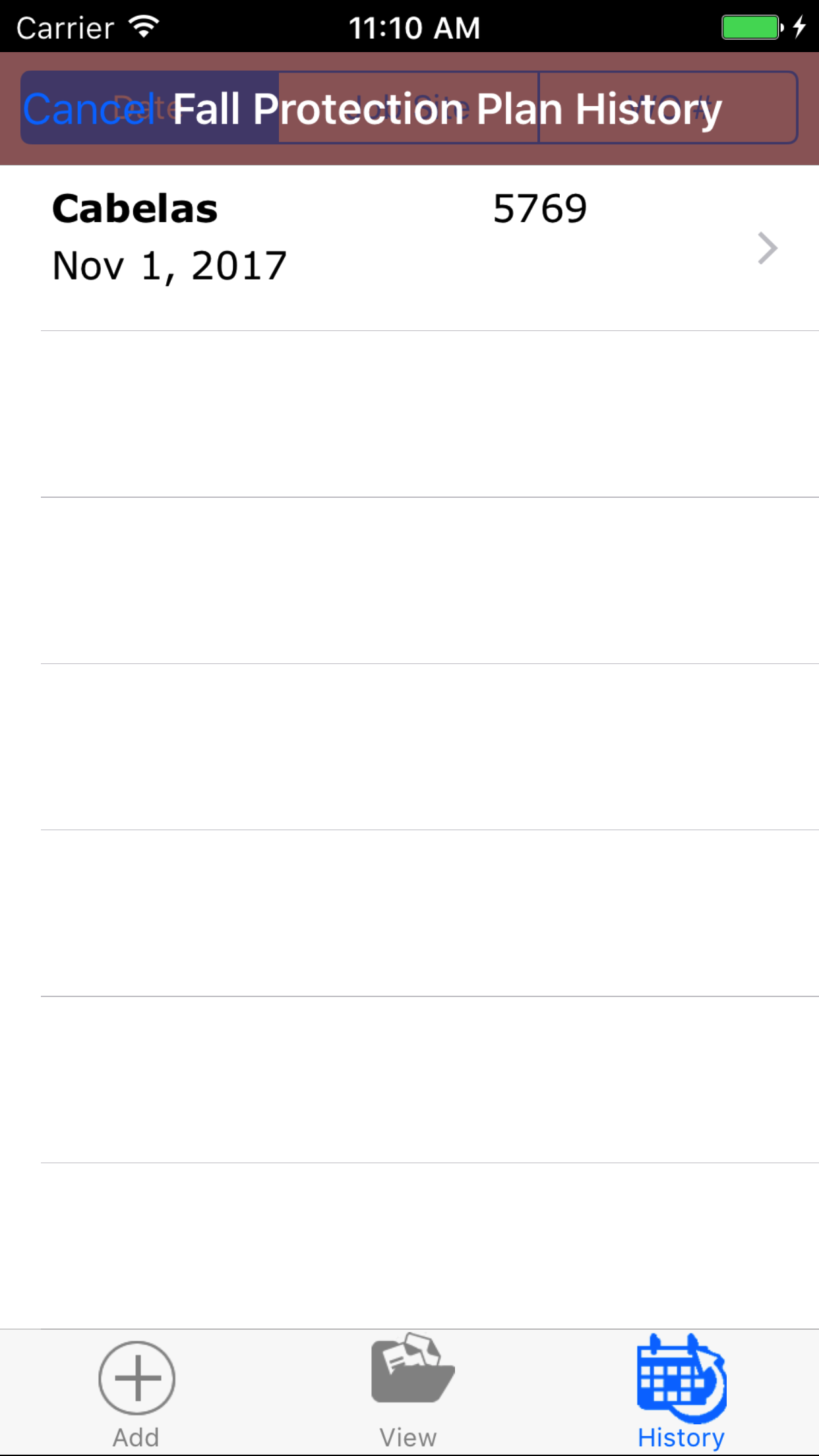Open the Cabelas plan from Nov 1, 2017
The height and width of the screenshot is (1456, 819).
pos(409,247)
